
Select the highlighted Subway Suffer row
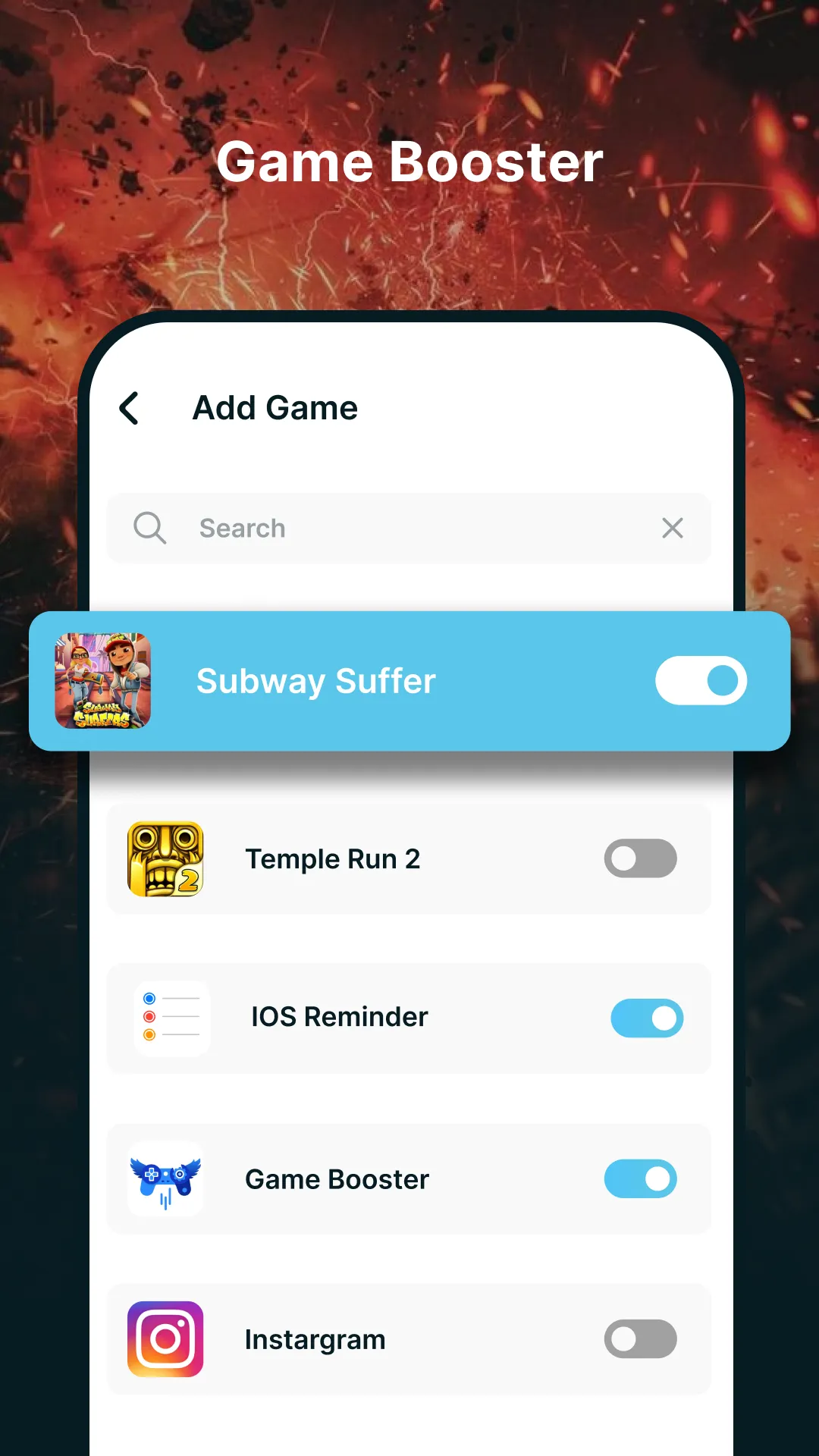click(409, 680)
